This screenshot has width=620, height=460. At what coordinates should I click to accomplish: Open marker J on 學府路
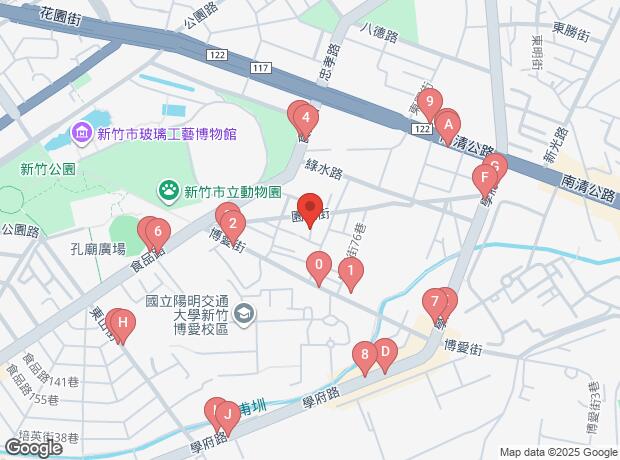(x=228, y=418)
